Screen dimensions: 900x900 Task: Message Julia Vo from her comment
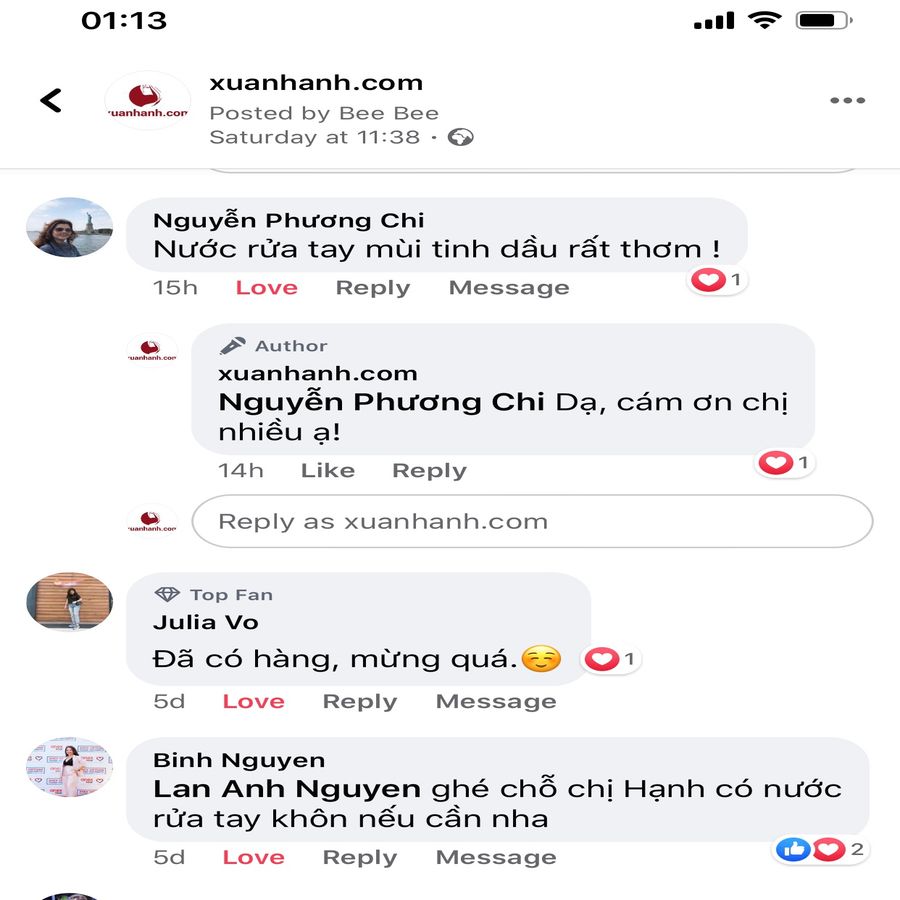[495, 702]
